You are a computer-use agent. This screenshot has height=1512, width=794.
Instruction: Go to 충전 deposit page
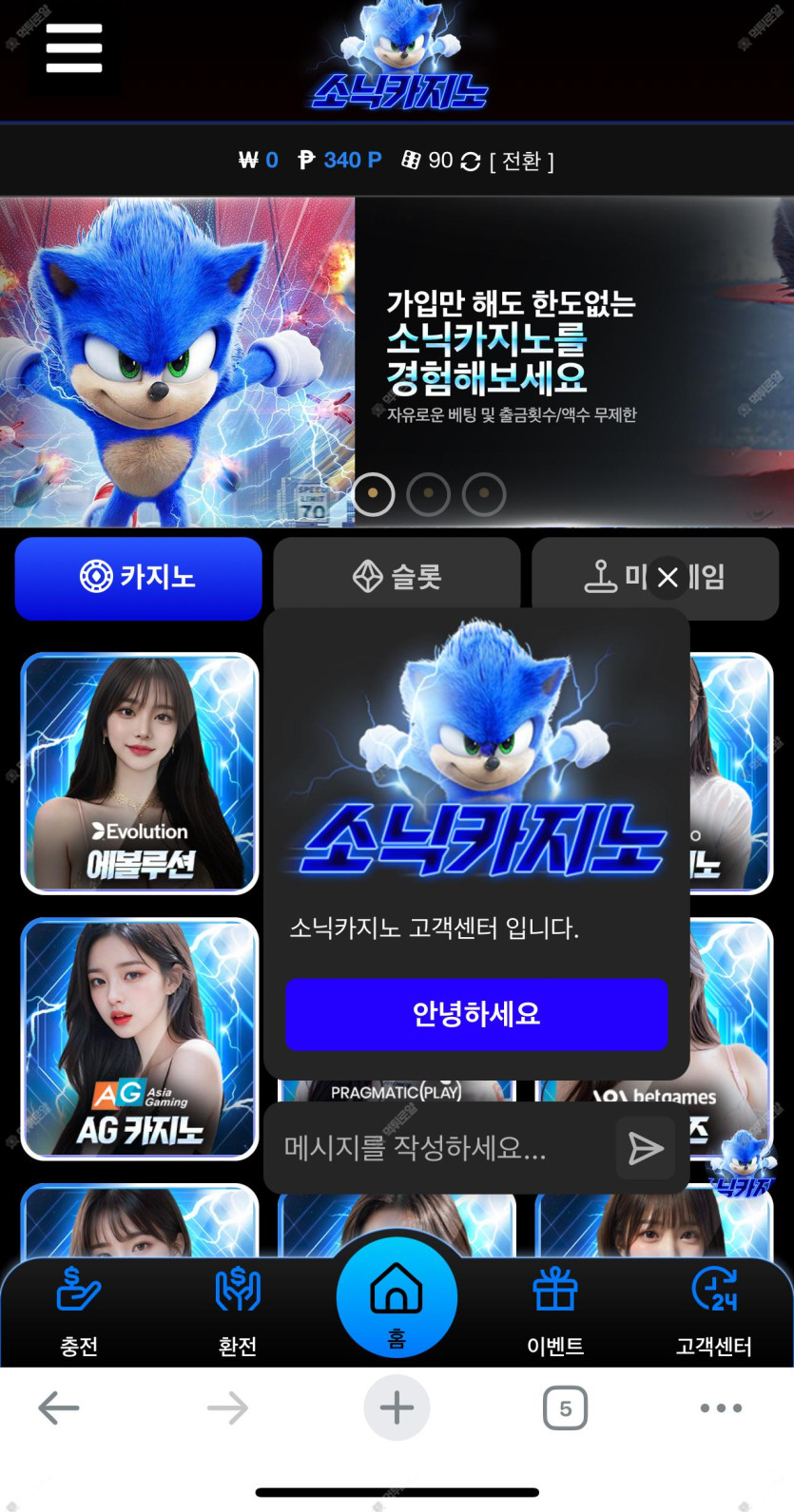[79, 1311]
